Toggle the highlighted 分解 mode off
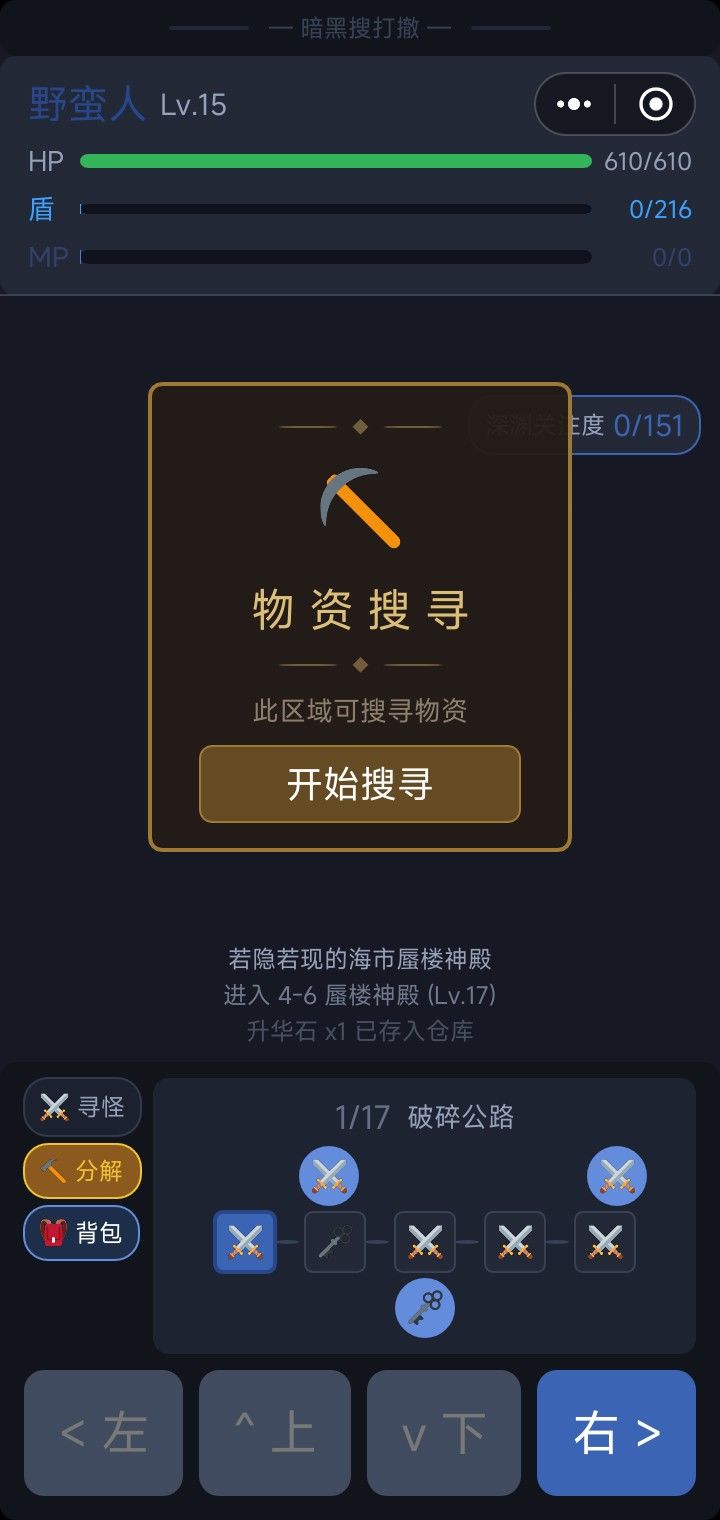The width and height of the screenshot is (720, 1520). click(80, 1170)
